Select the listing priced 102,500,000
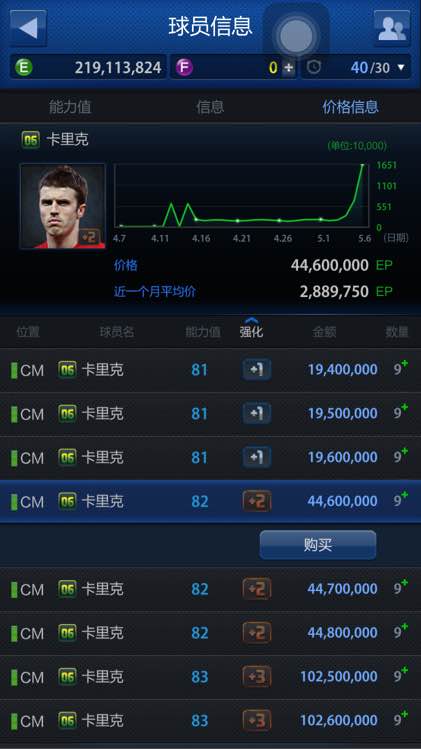This screenshot has height=750, width=421. pos(210,677)
